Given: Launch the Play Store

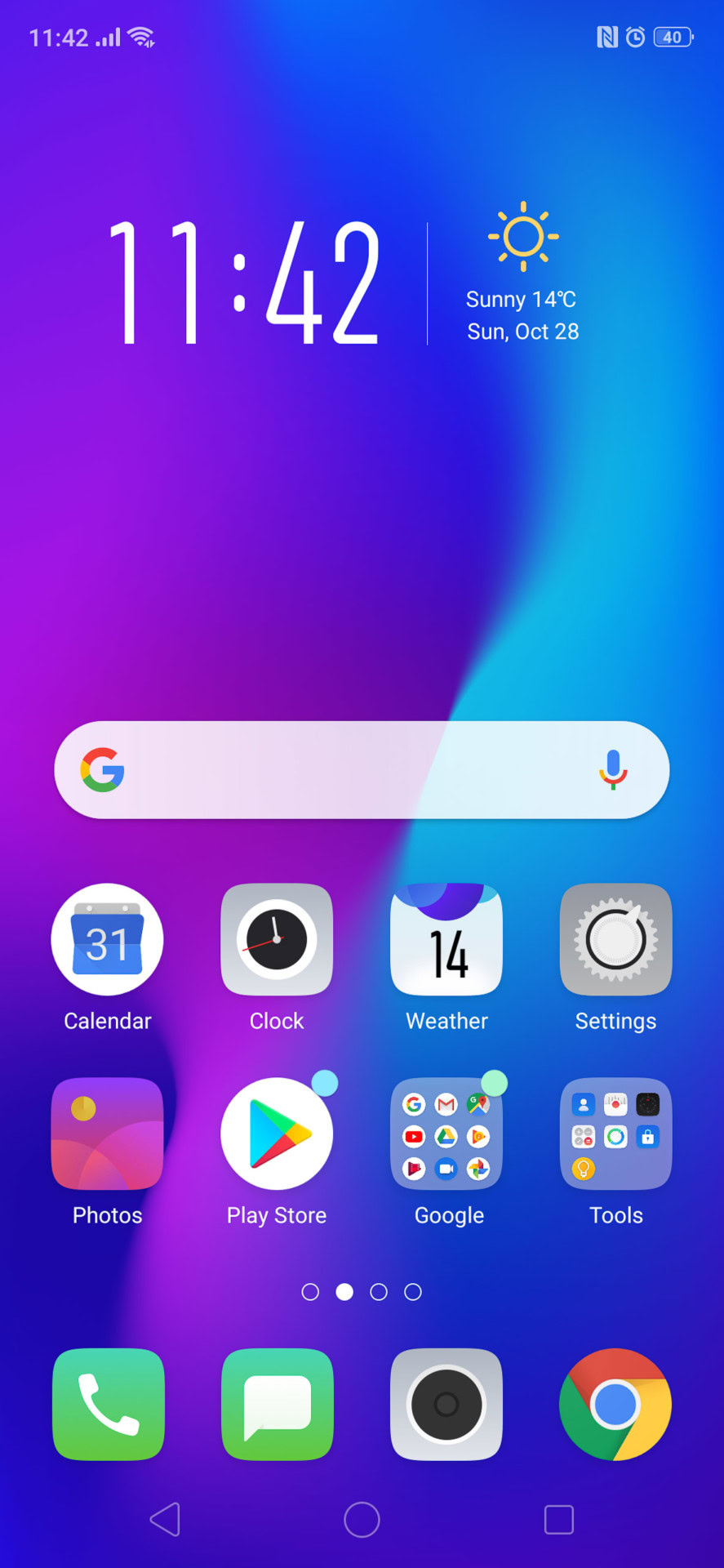Looking at the screenshot, I should (277, 1134).
